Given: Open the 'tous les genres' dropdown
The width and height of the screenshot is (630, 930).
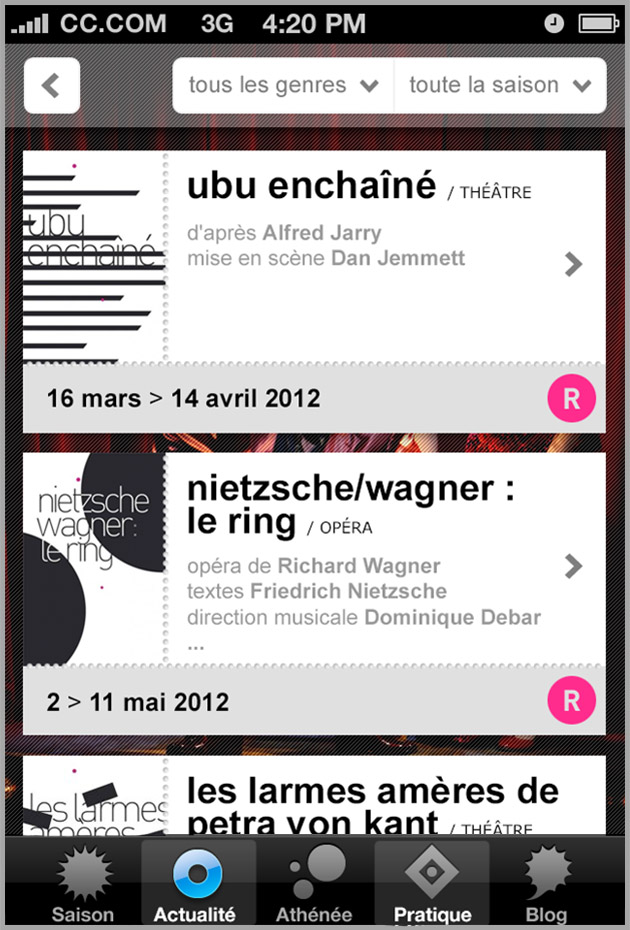Looking at the screenshot, I should [284, 86].
